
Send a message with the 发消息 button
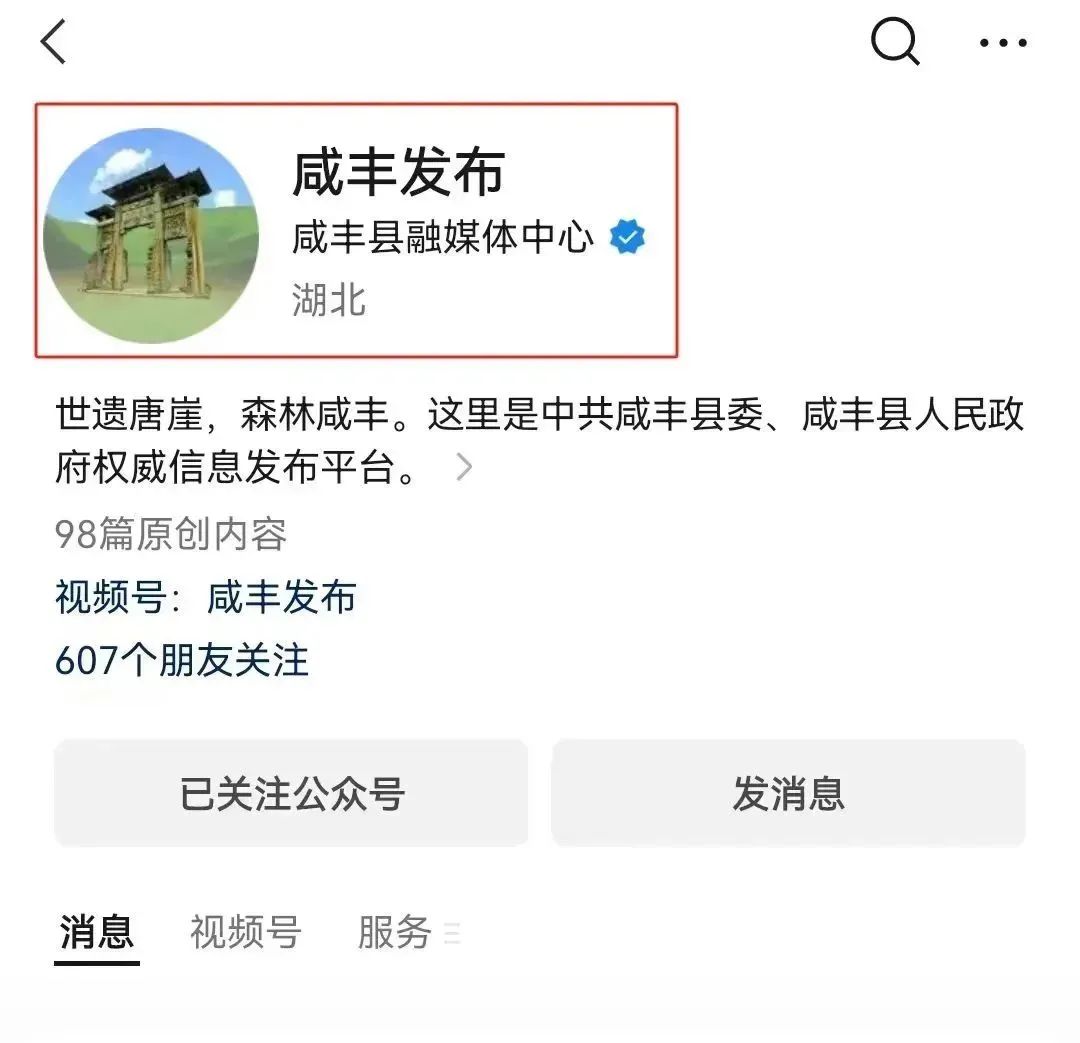(788, 794)
